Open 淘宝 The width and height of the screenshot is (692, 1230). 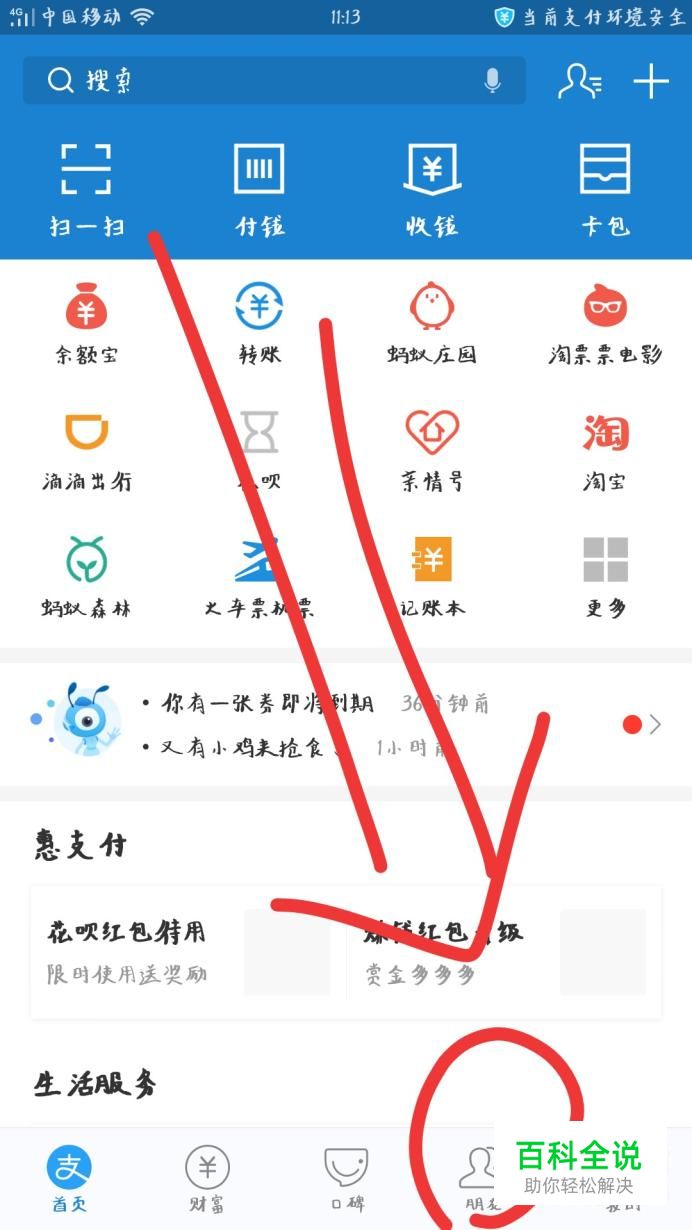click(605, 449)
